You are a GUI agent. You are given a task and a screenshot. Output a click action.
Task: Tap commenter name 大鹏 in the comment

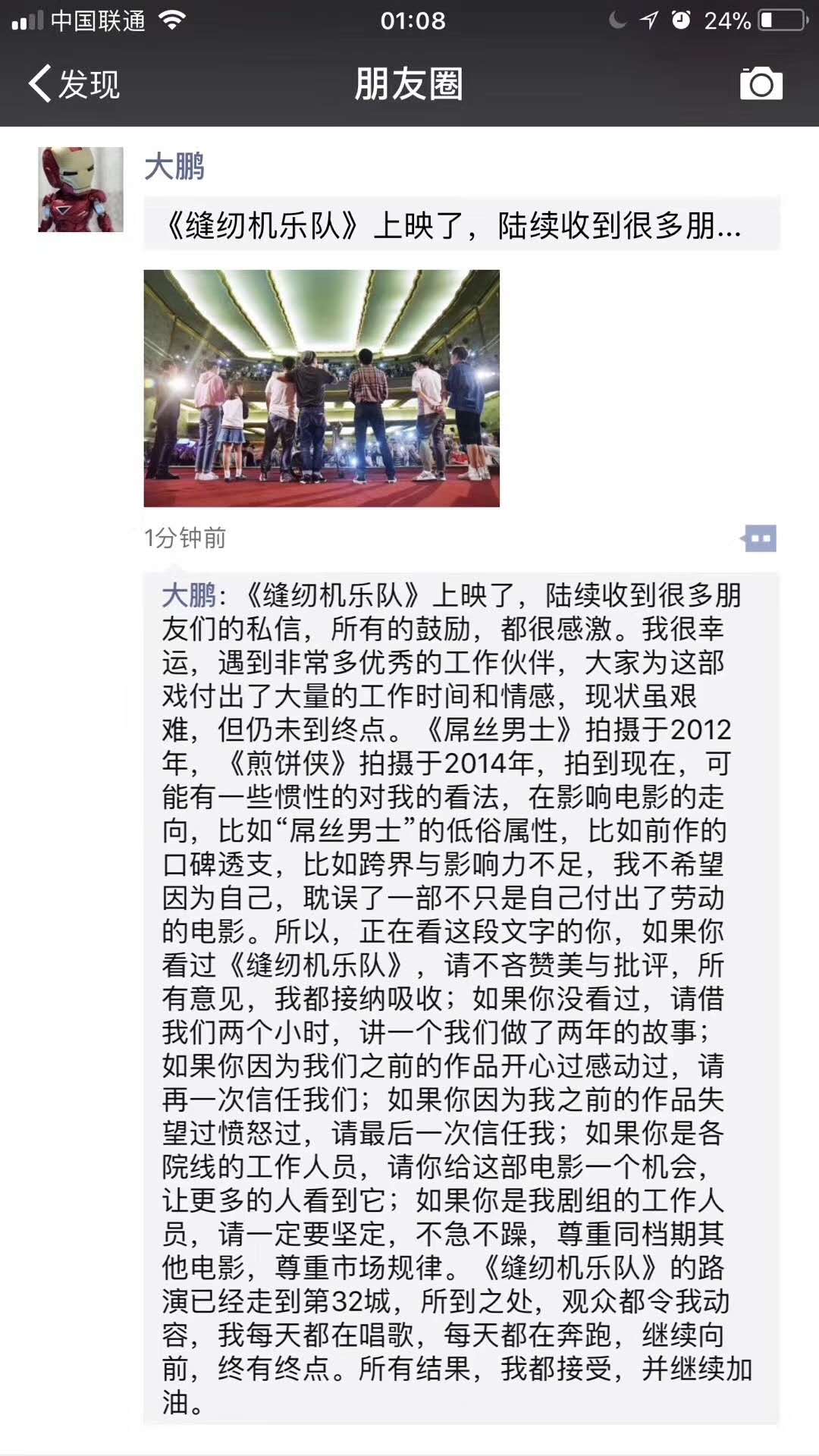click(189, 595)
